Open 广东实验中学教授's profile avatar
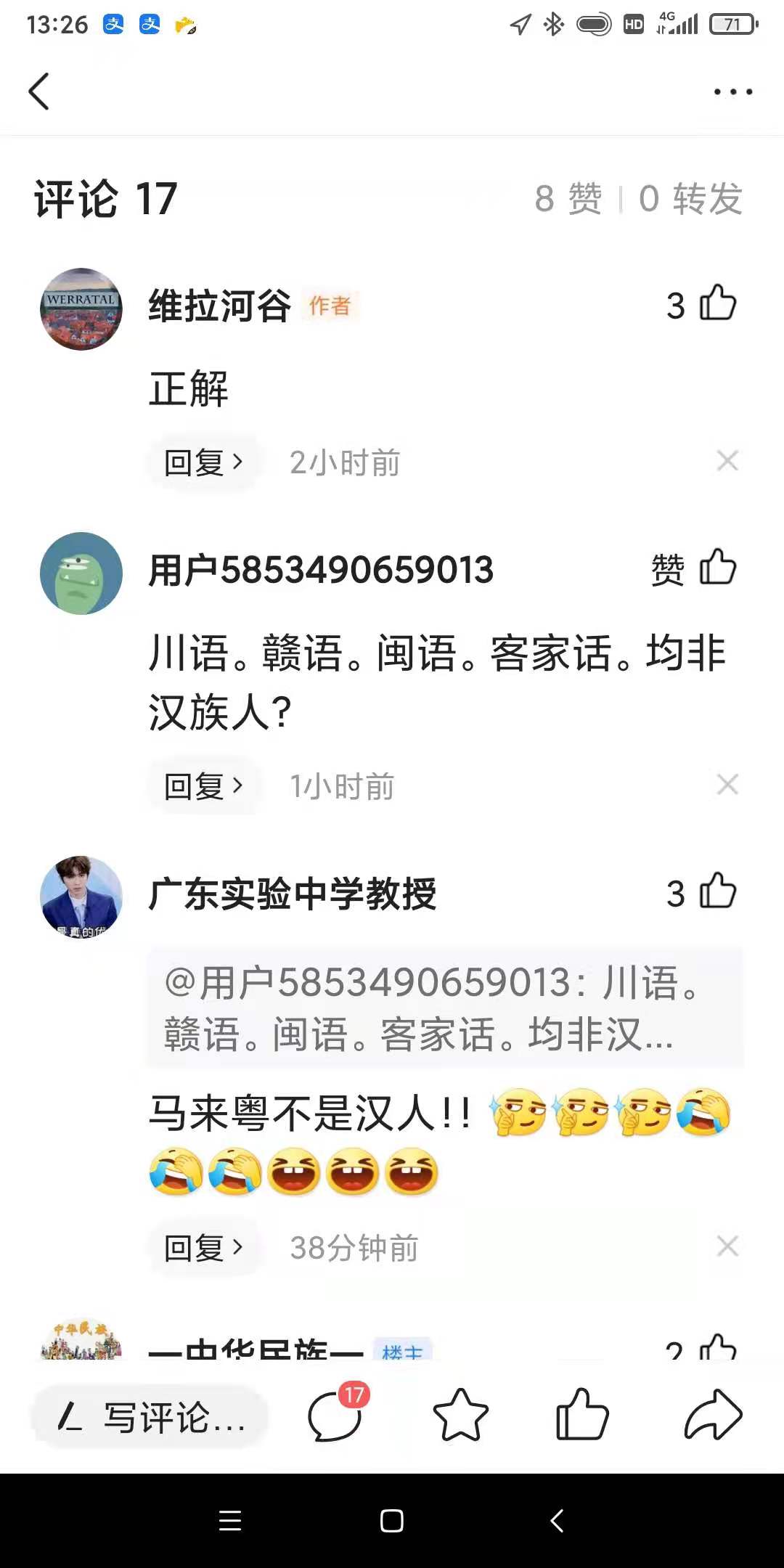Viewport: 784px width, 1568px height. click(81, 897)
